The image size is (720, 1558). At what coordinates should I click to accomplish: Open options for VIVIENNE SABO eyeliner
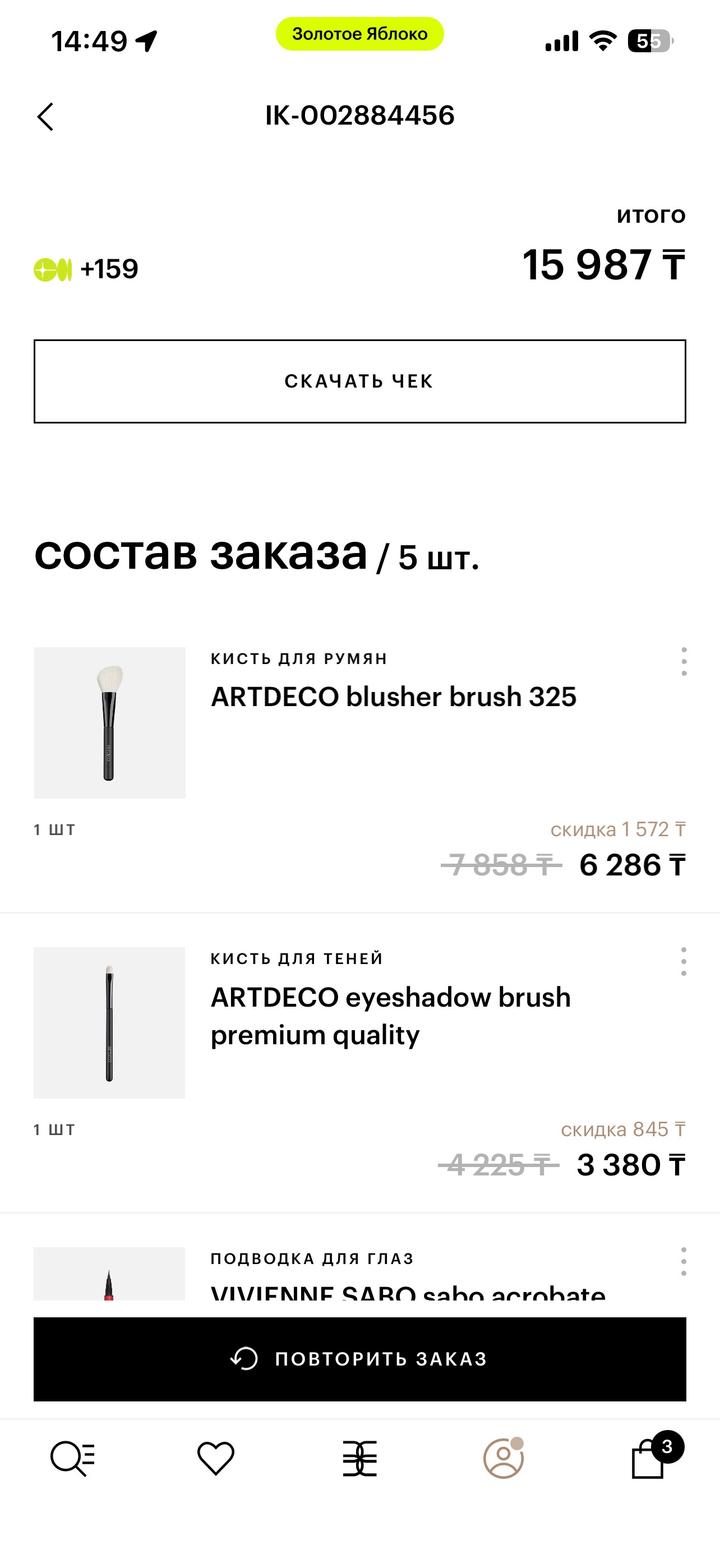click(x=683, y=1261)
